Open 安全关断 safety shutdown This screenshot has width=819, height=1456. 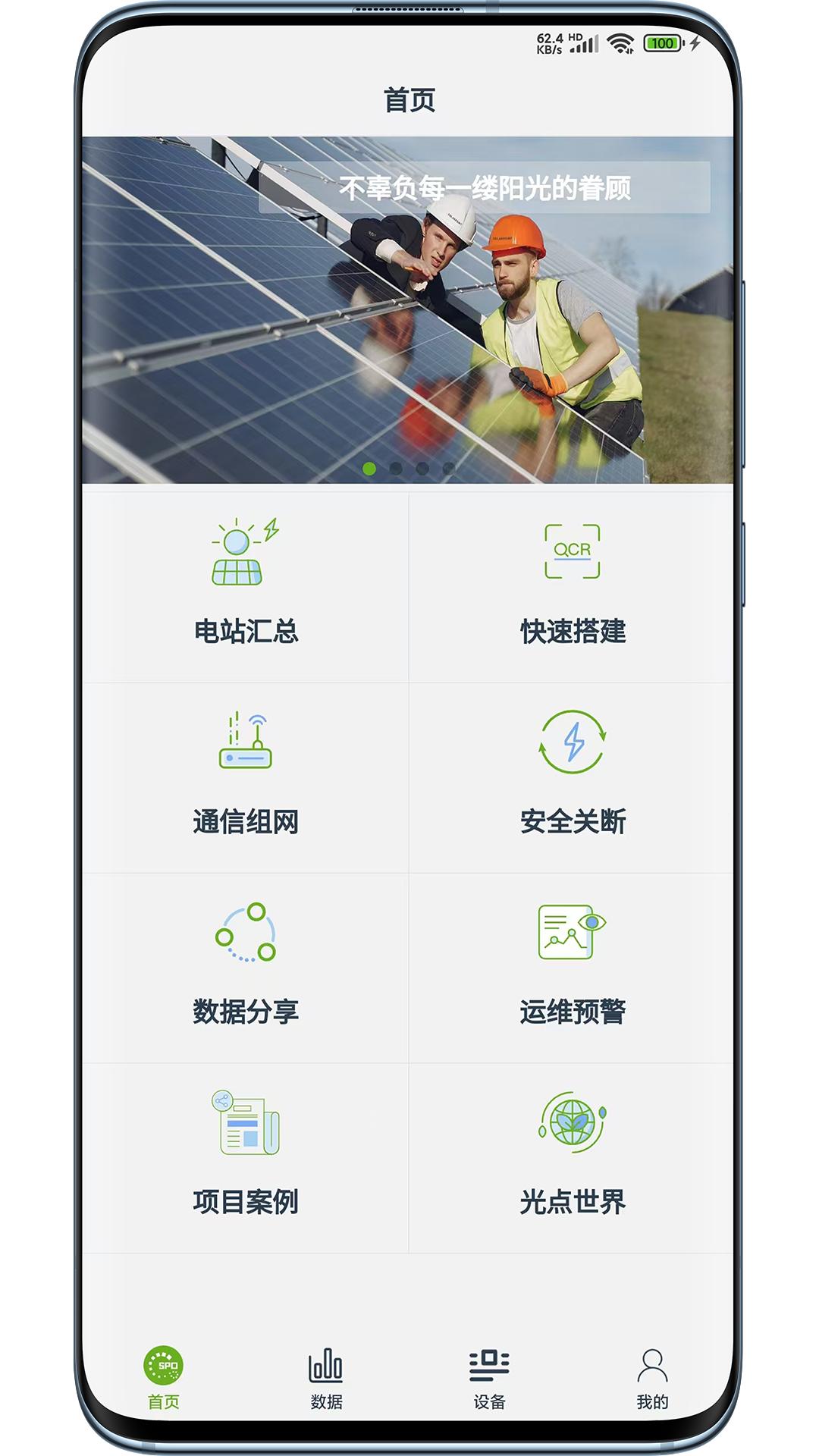pos(572,777)
